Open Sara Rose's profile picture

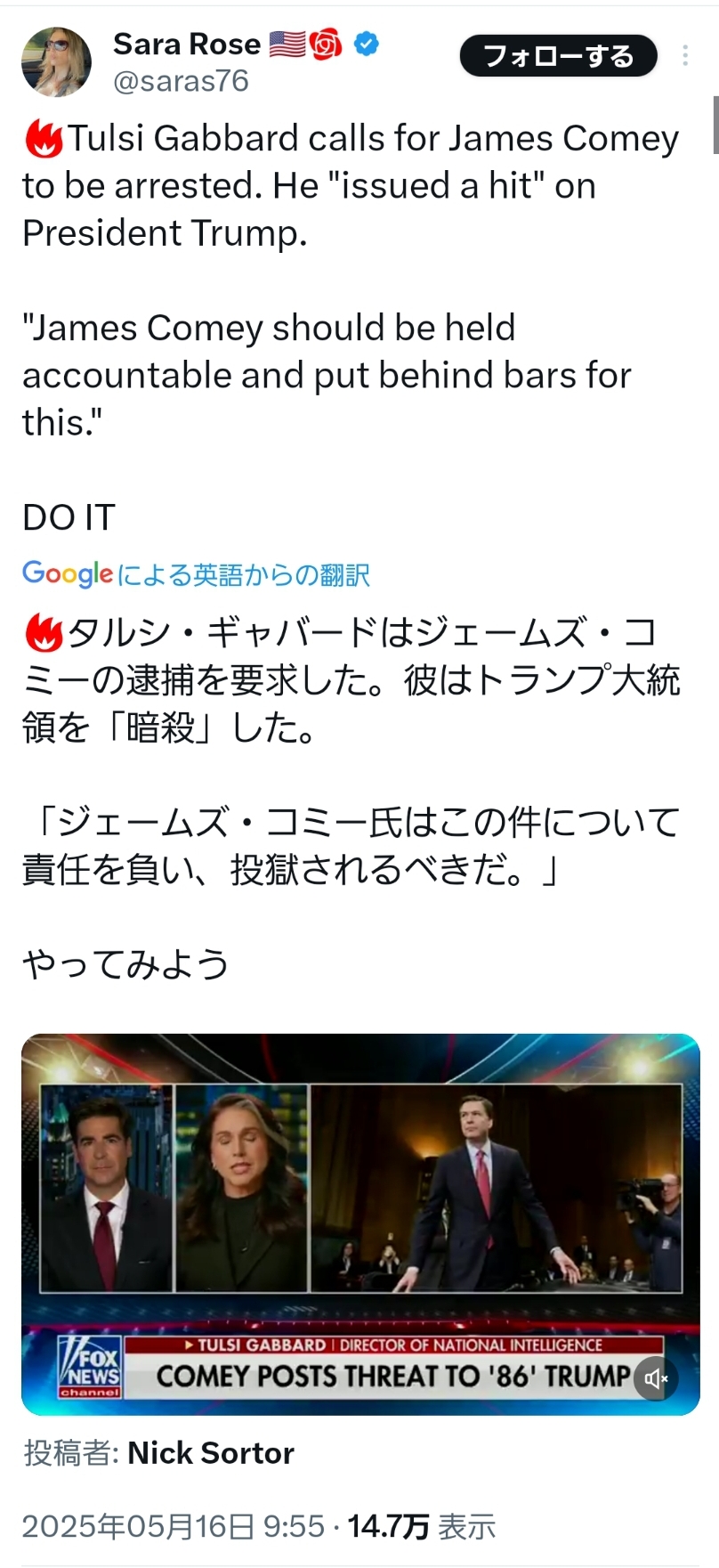coord(56,61)
